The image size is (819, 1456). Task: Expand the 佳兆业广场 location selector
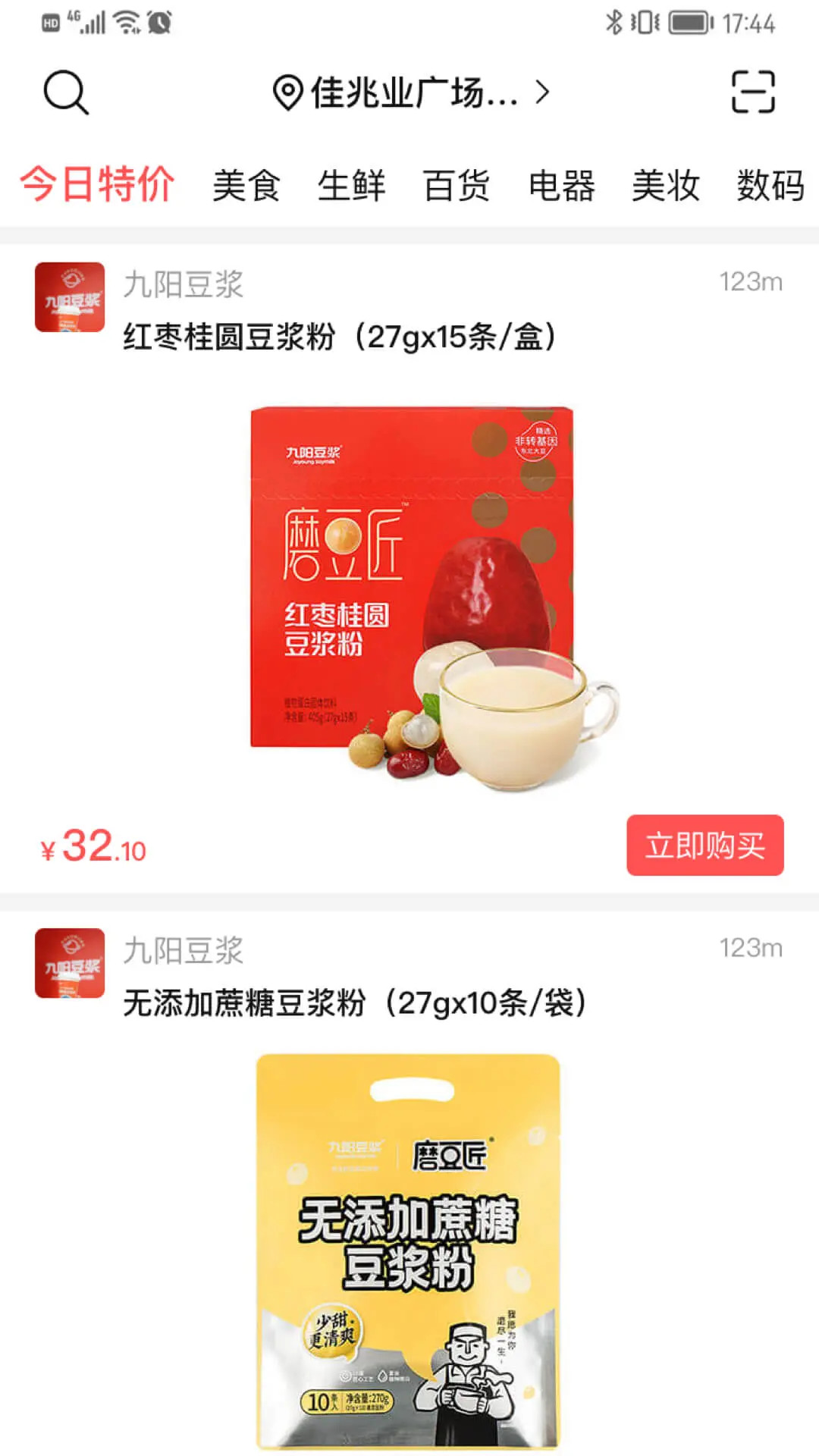(409, 93)
